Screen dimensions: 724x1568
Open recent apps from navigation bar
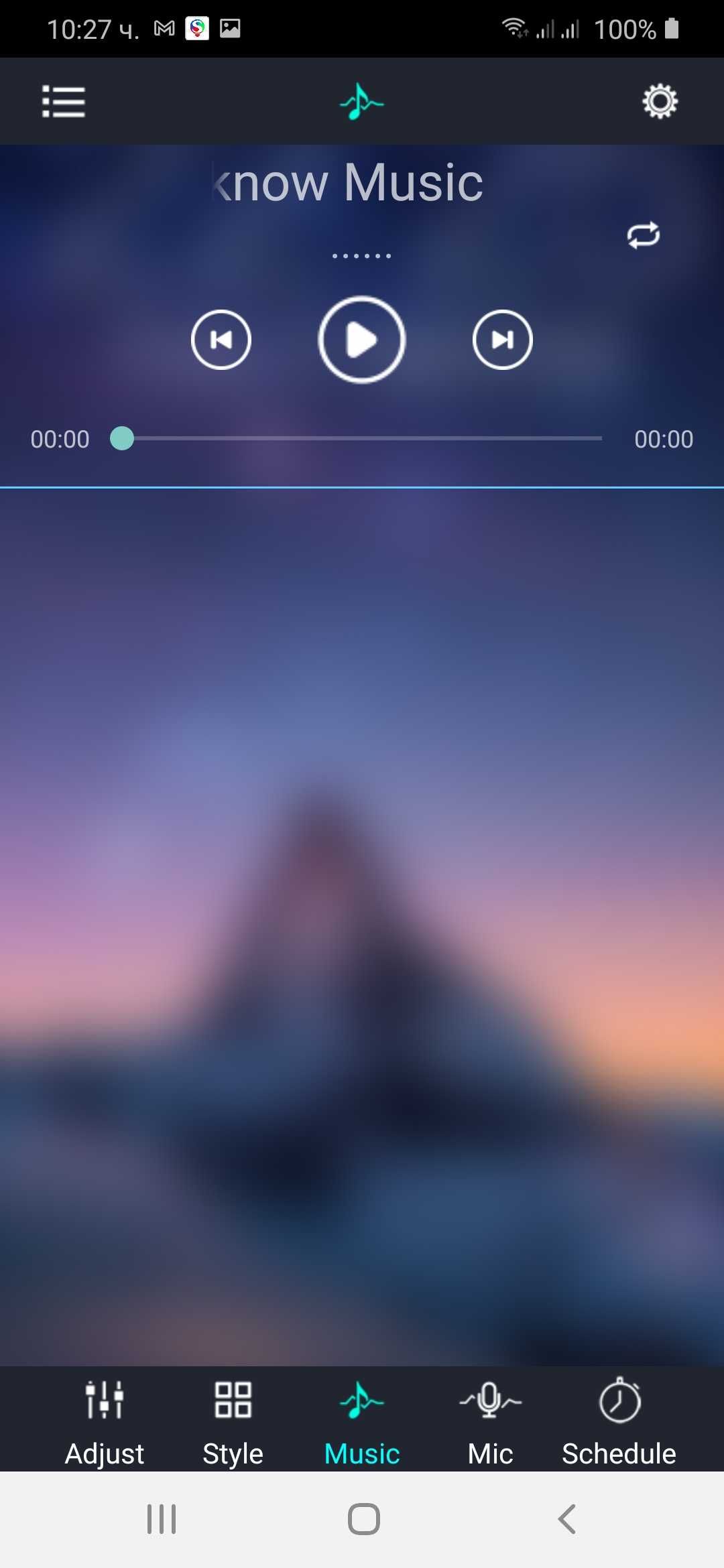(x=162, y=1519)
